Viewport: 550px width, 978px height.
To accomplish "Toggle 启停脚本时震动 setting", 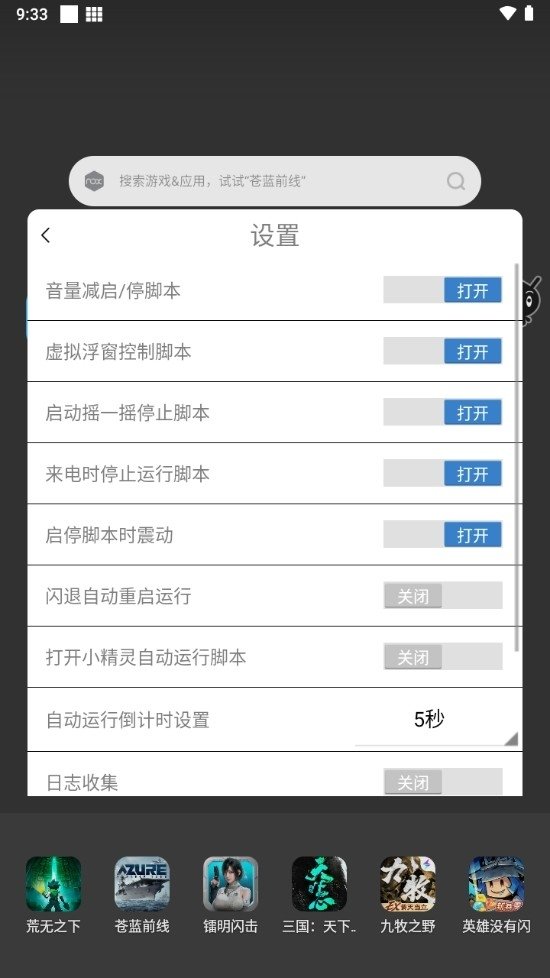I will click(443, 535).
